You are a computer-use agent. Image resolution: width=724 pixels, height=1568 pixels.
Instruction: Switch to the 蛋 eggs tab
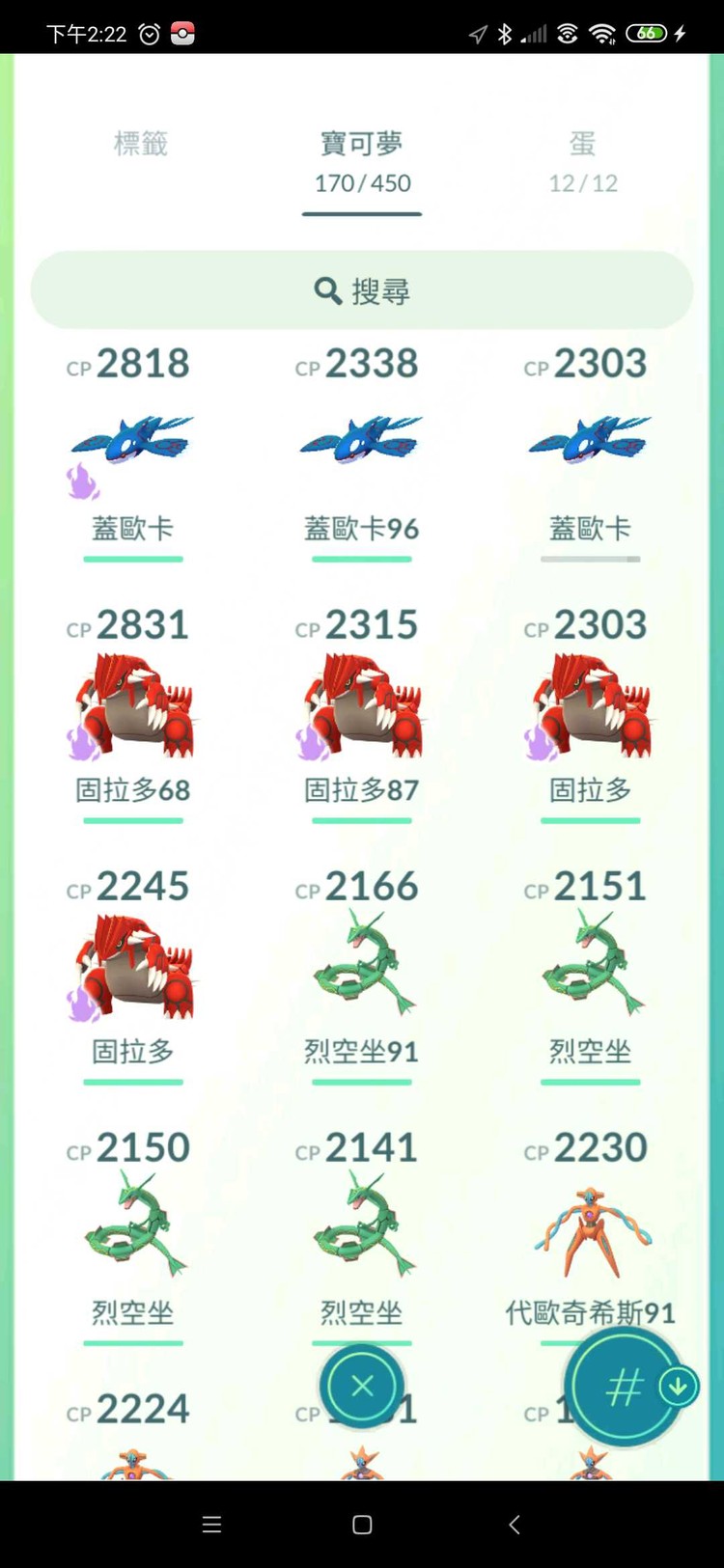(582, 161)
